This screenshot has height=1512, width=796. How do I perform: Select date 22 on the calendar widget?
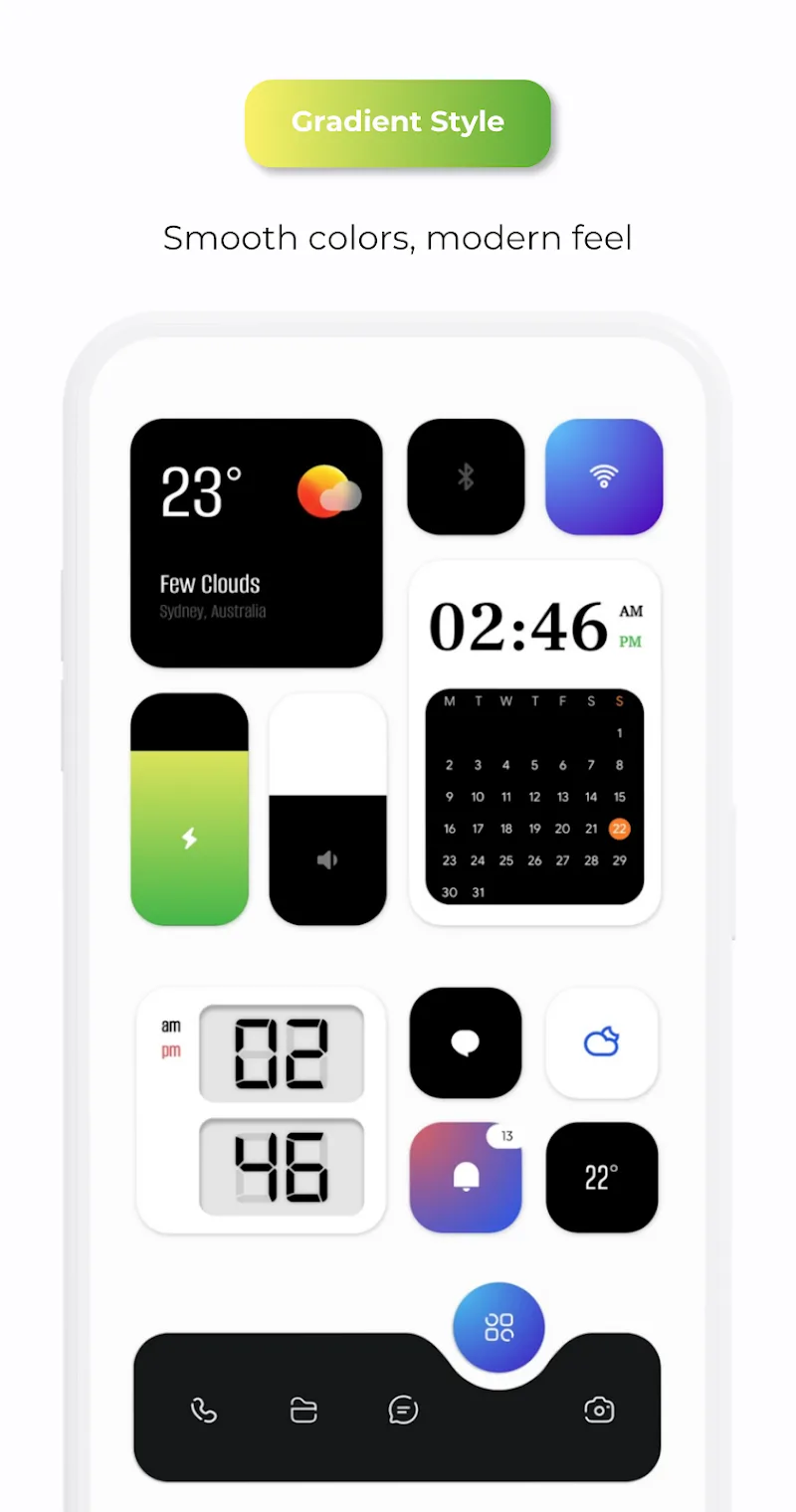coord(619,828)
